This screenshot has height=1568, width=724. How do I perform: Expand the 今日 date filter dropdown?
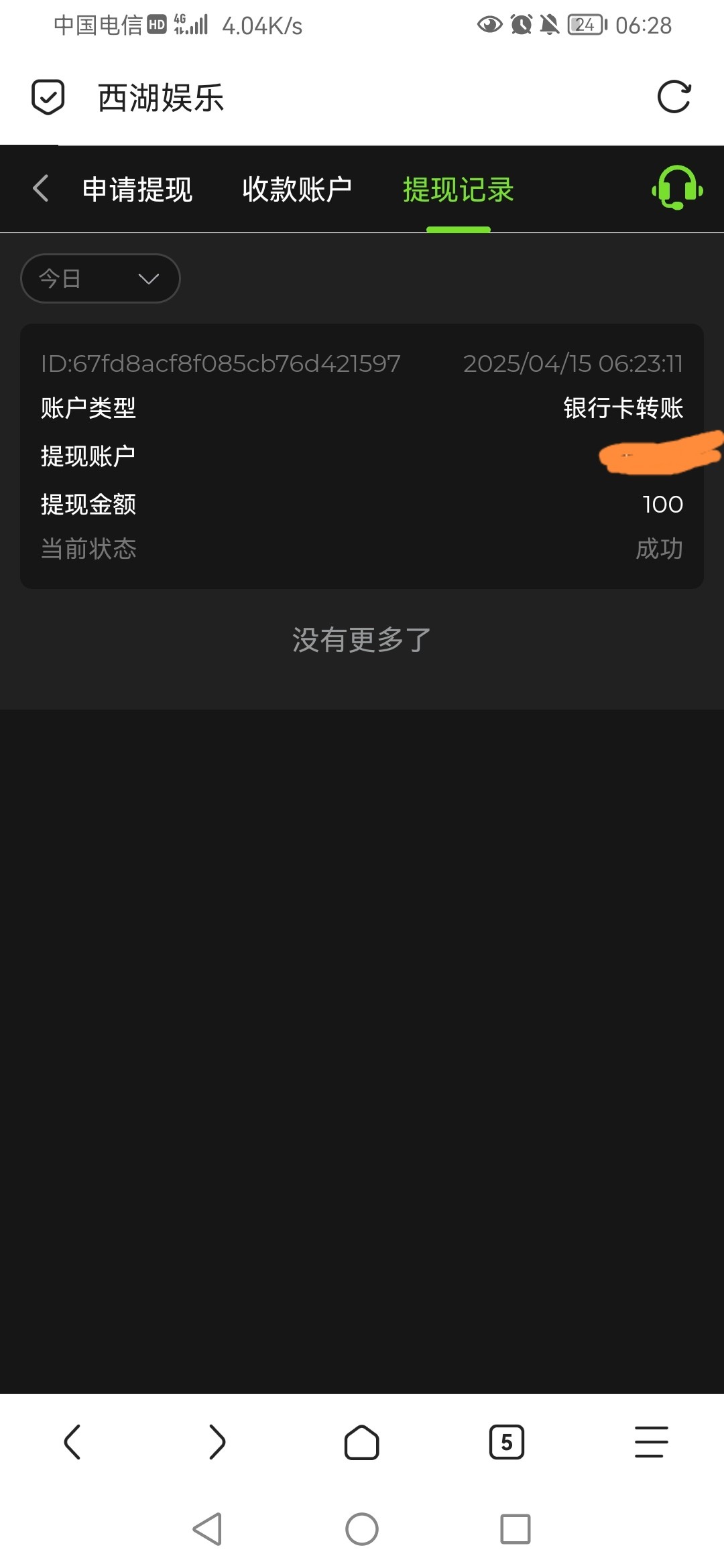click(x=101, y=278)
